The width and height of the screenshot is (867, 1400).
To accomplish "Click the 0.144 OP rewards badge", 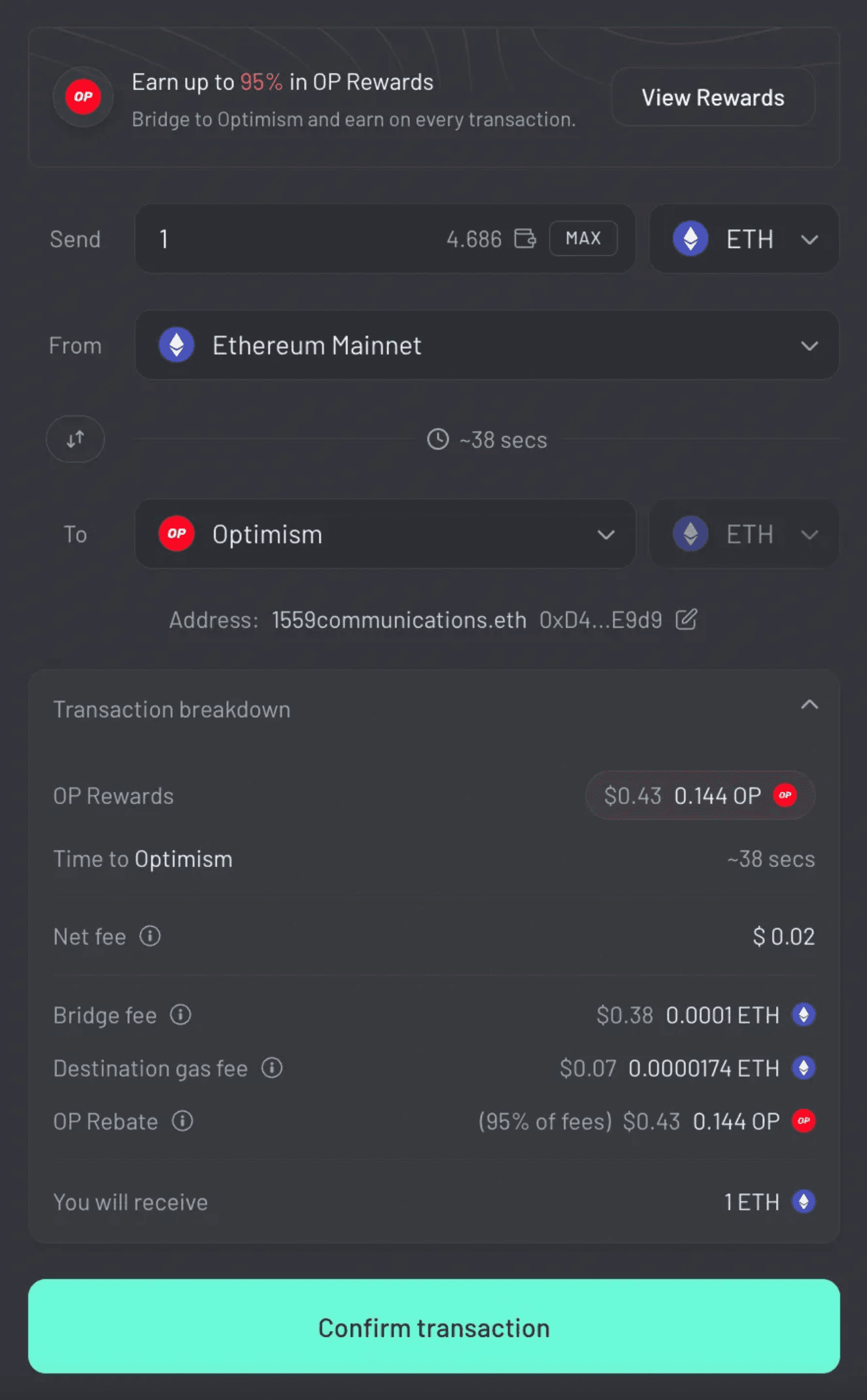I will tap(700, 795).
